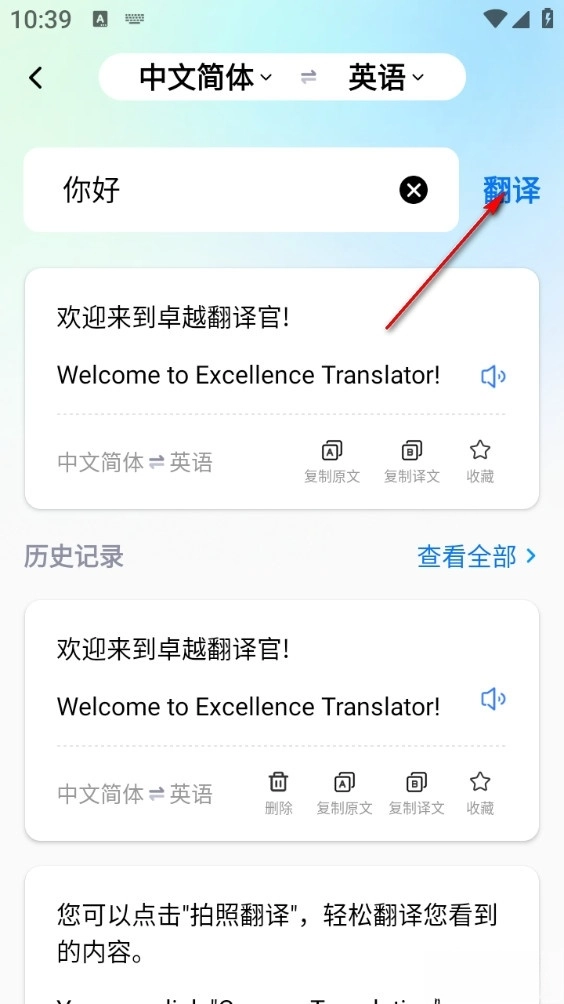The image size is (564, 1004).
Task: Tap the 翻译 translate button
Action: tap(512, 190)
